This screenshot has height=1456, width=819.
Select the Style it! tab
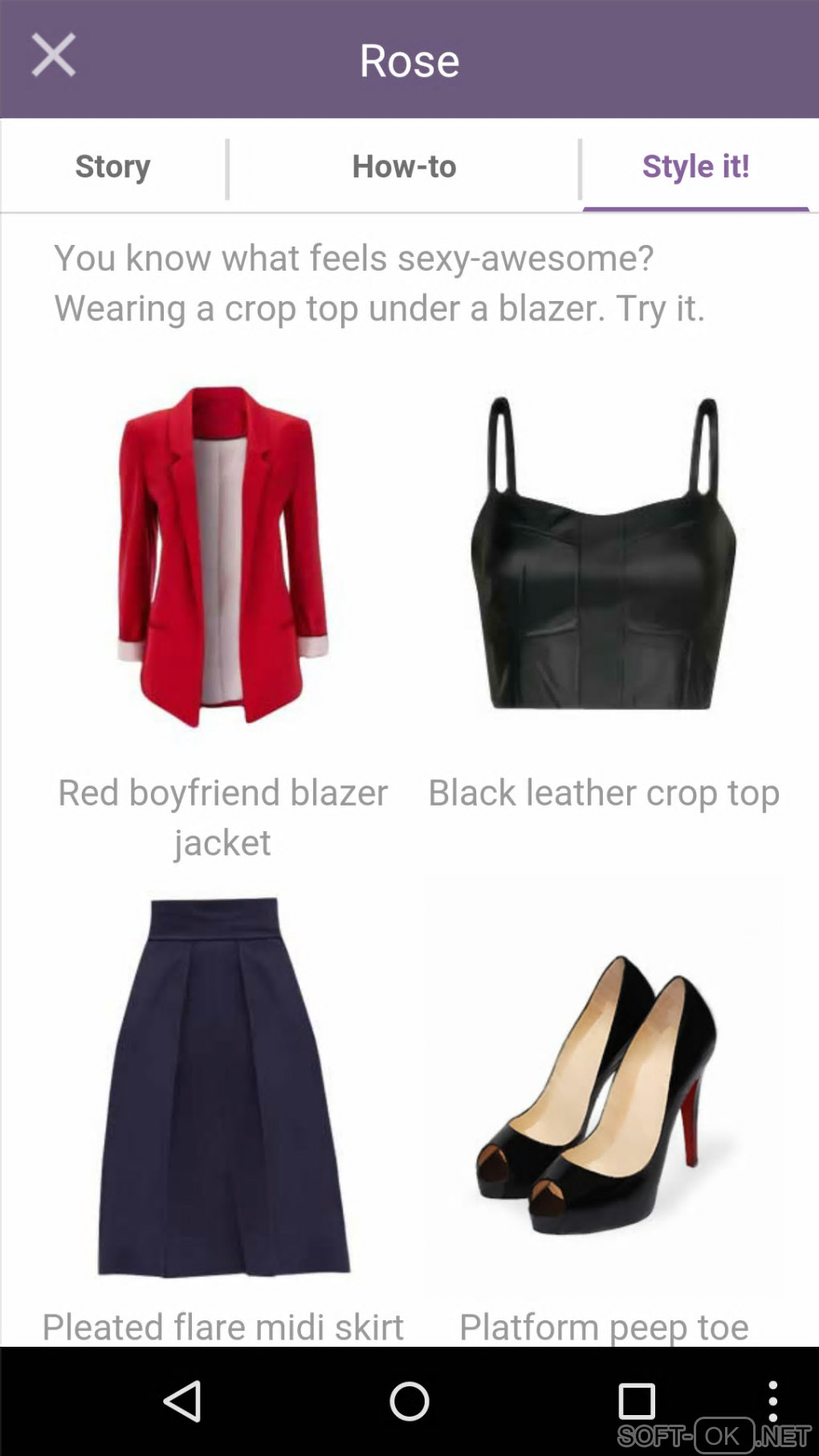coord(695,167)
